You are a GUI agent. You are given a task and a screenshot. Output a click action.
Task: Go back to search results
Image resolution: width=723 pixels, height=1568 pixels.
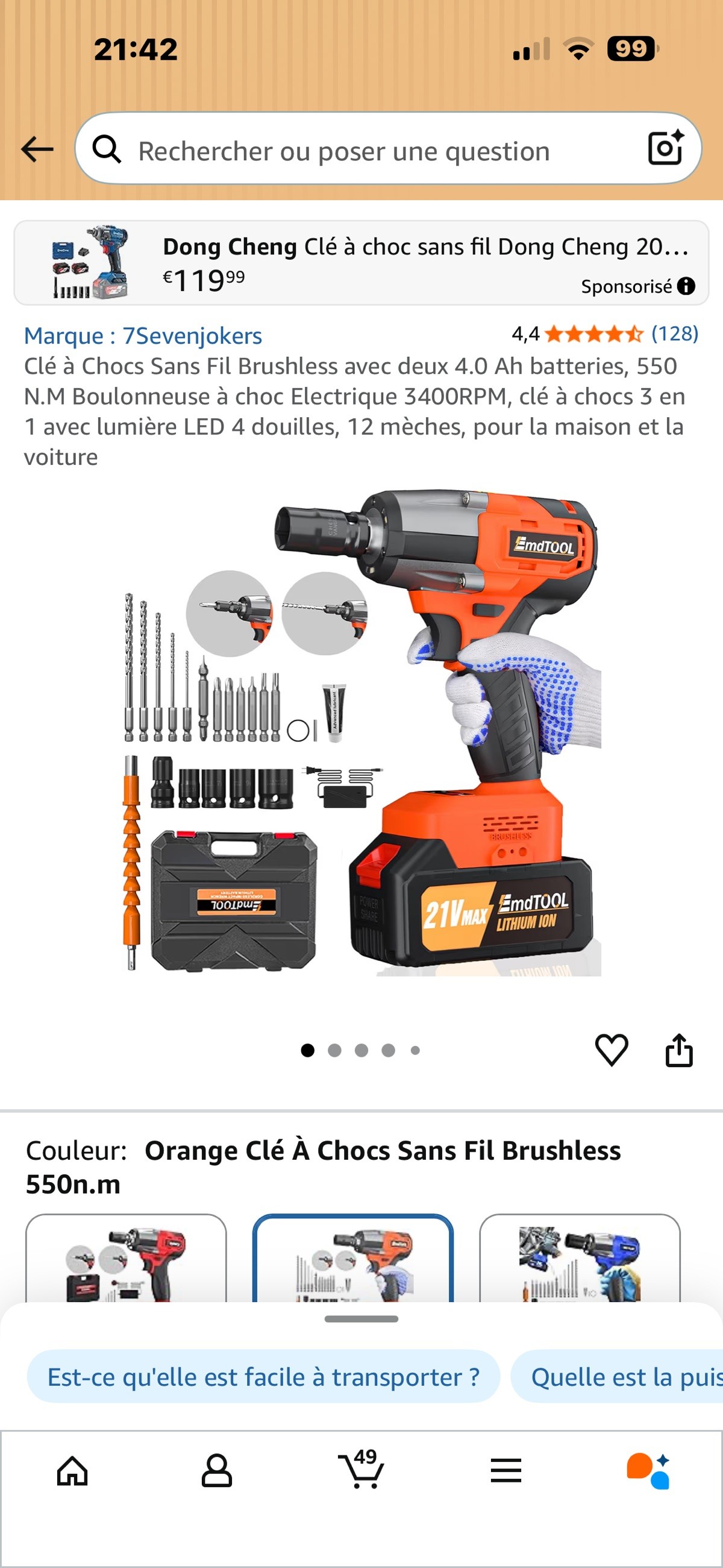coord(38,148)
